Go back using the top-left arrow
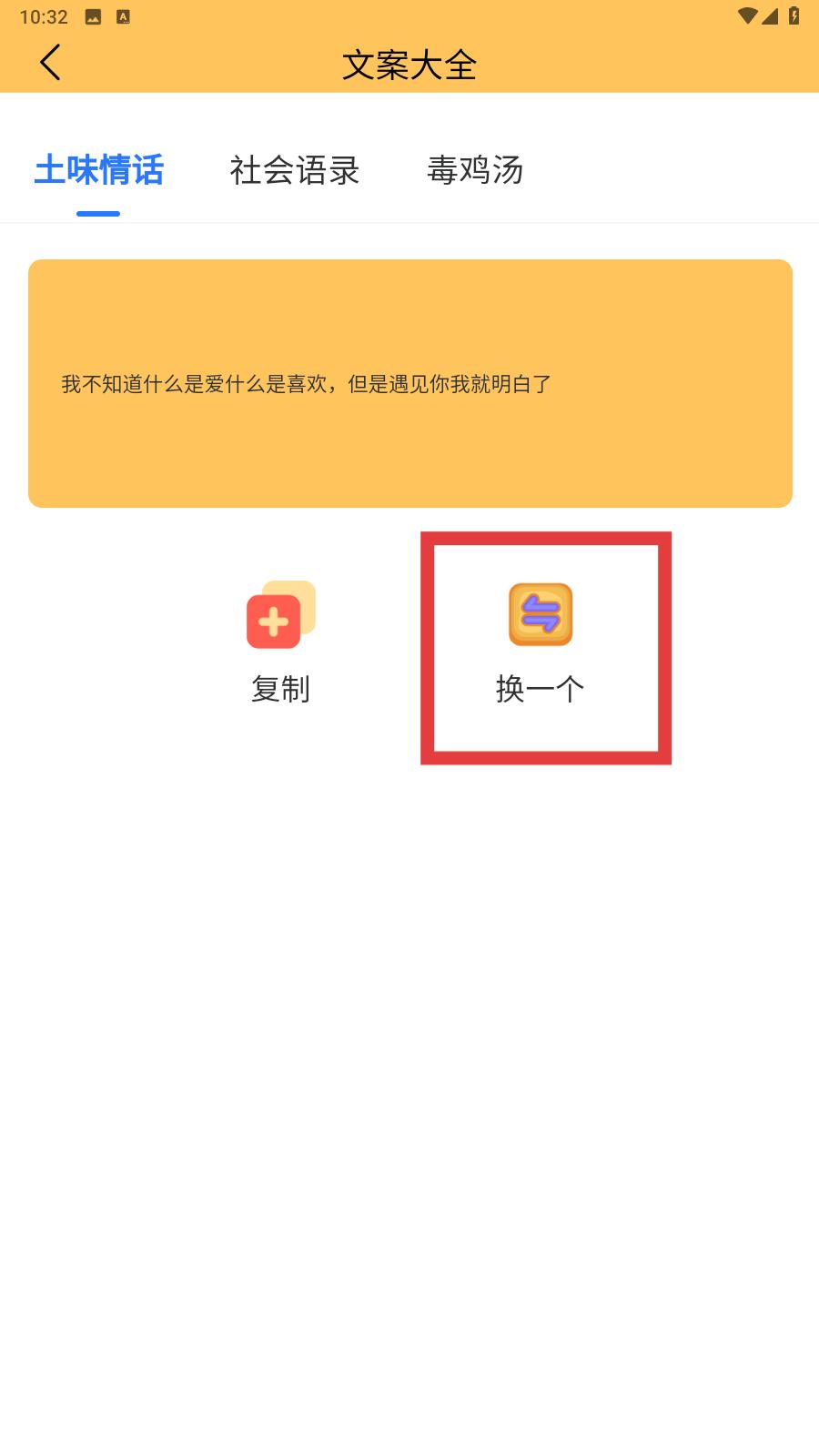 tap(51, 63)
